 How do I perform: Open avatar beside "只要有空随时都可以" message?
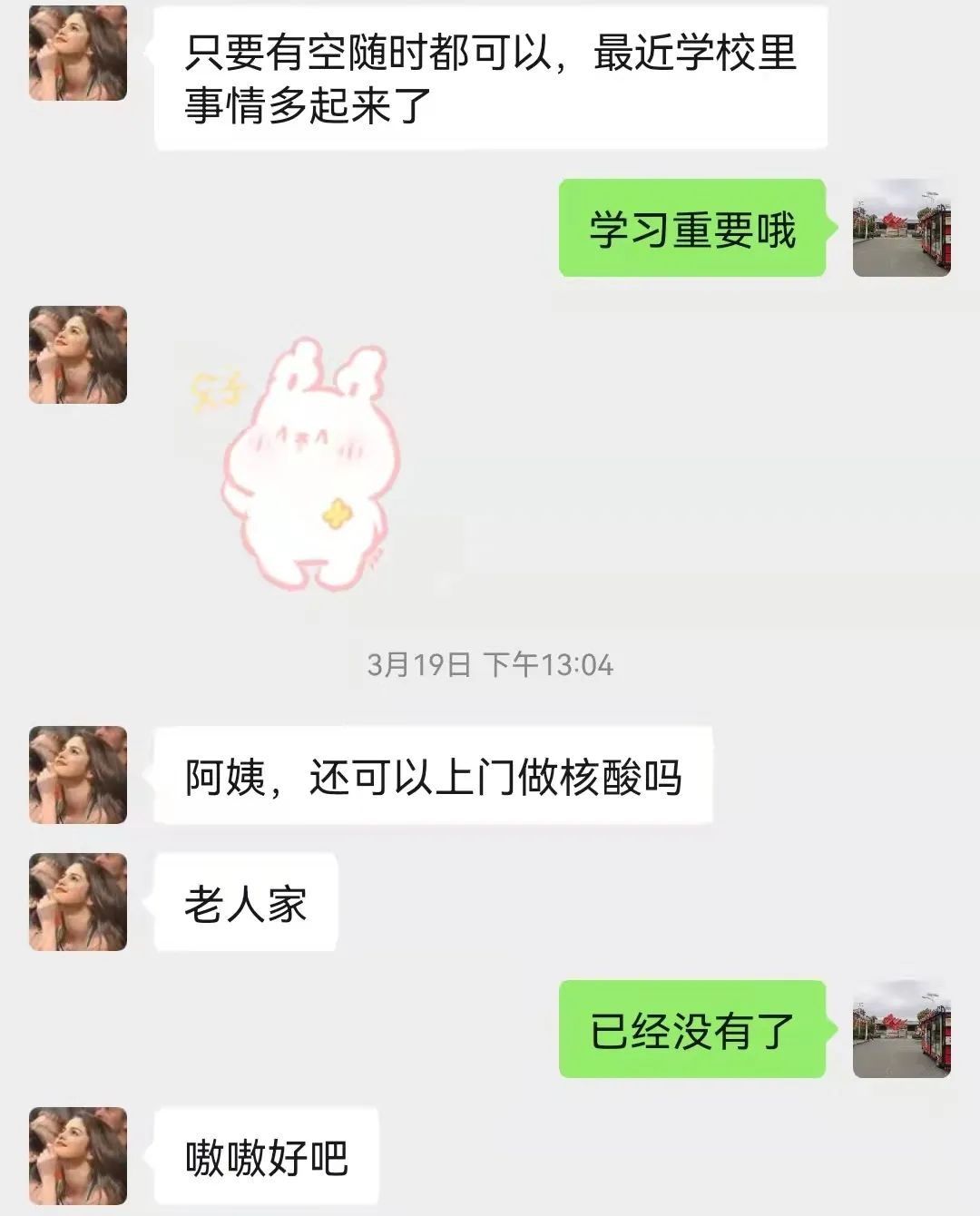tap(78, 52)
